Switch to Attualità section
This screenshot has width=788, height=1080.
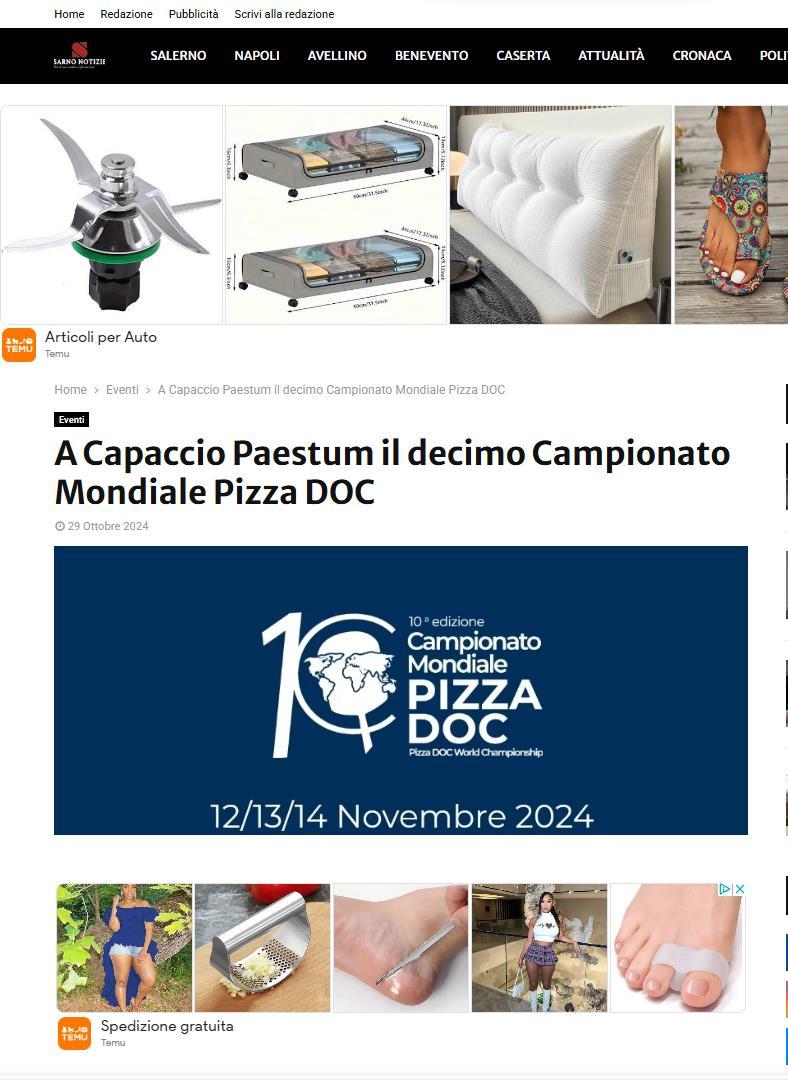(x=611, y=56)
